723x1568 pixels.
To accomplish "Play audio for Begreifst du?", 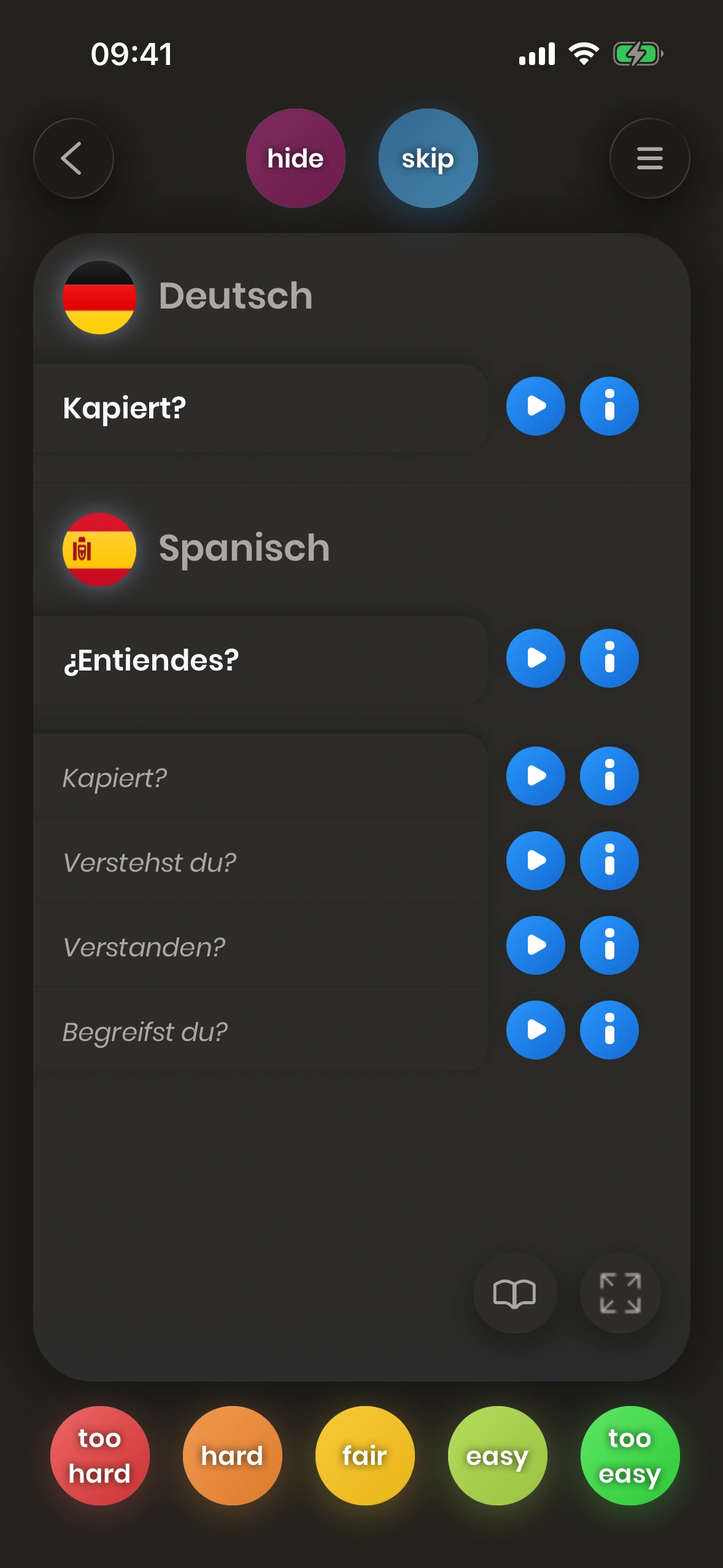I will [x=535, y=1030].
